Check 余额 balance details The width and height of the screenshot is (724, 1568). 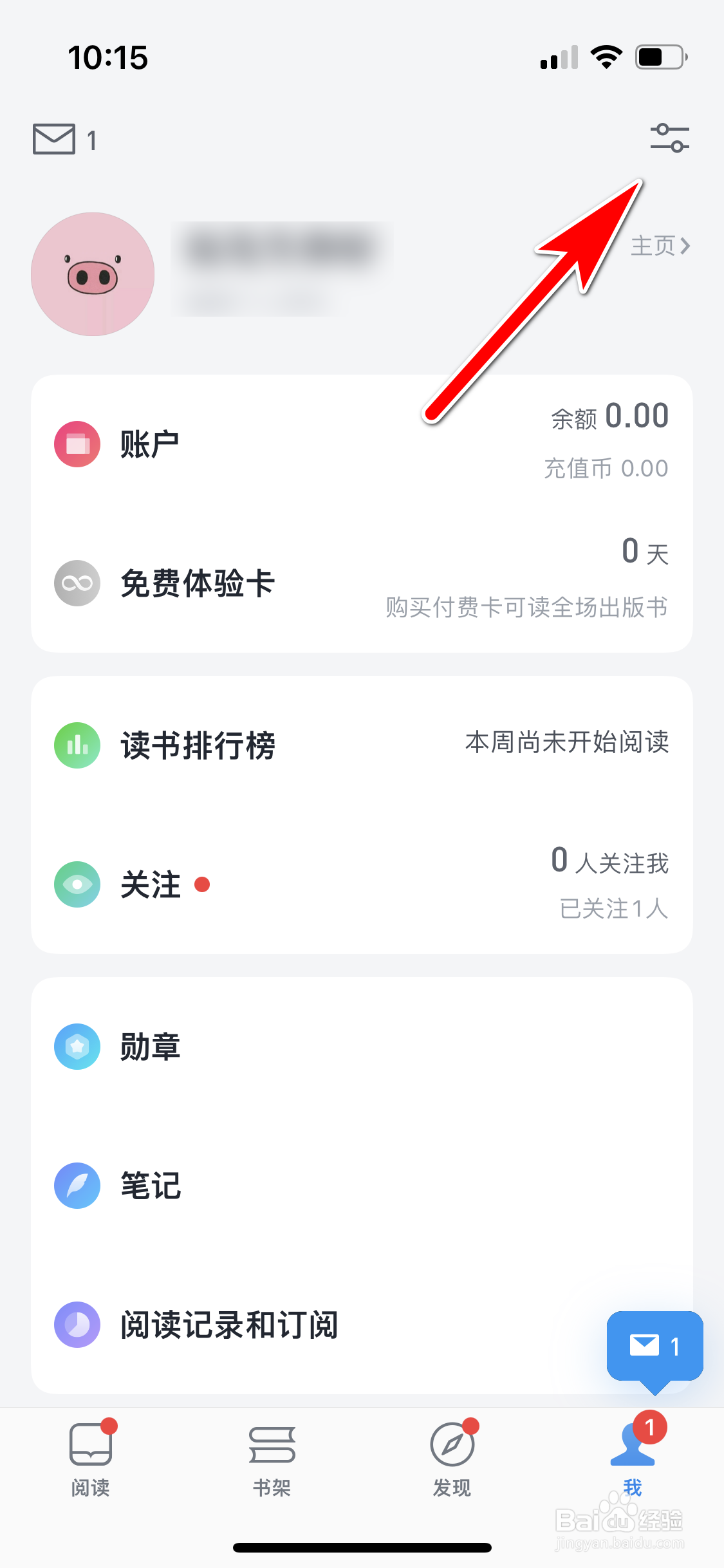click(609, 415)
